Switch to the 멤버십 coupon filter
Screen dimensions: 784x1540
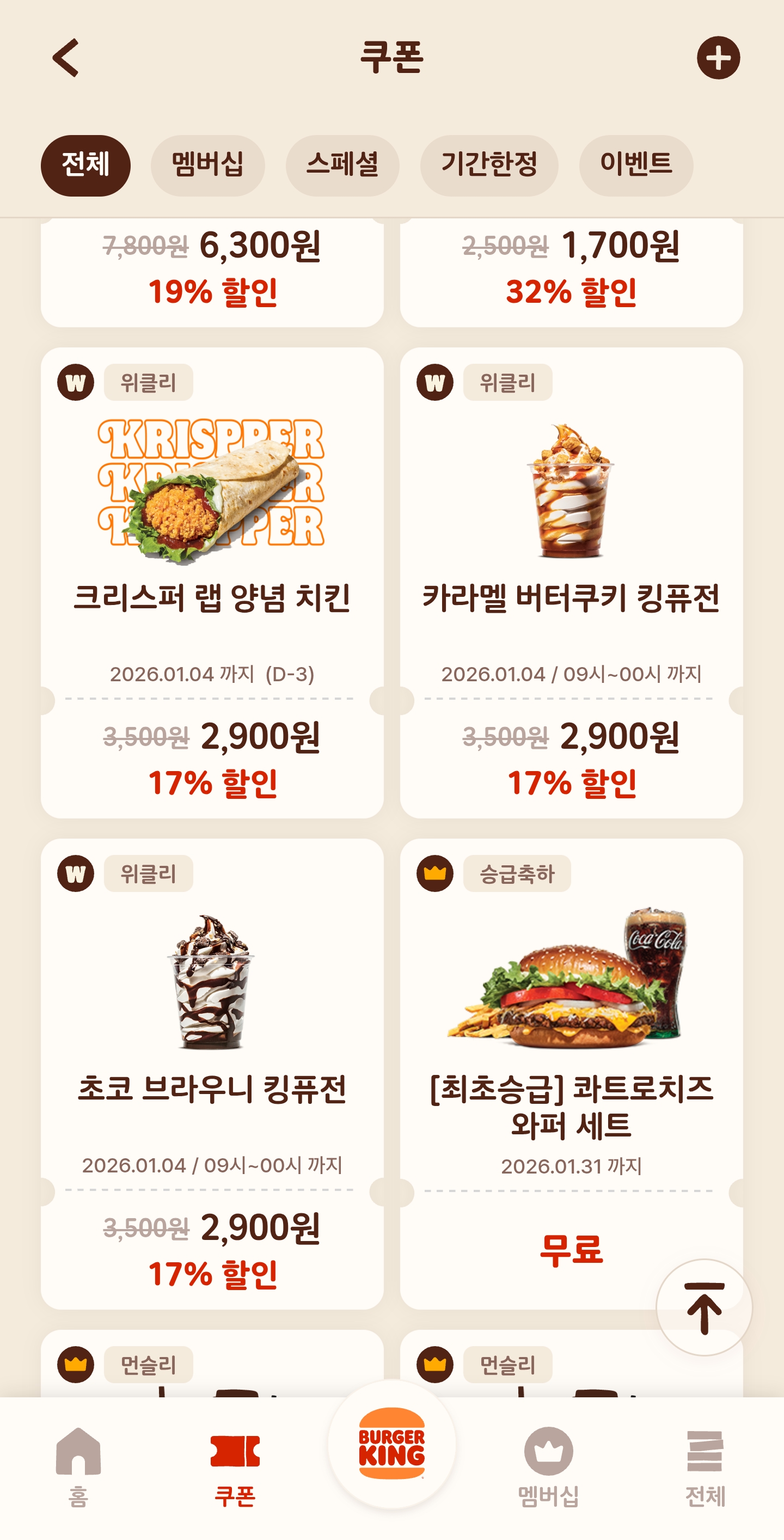click(207, 165)
